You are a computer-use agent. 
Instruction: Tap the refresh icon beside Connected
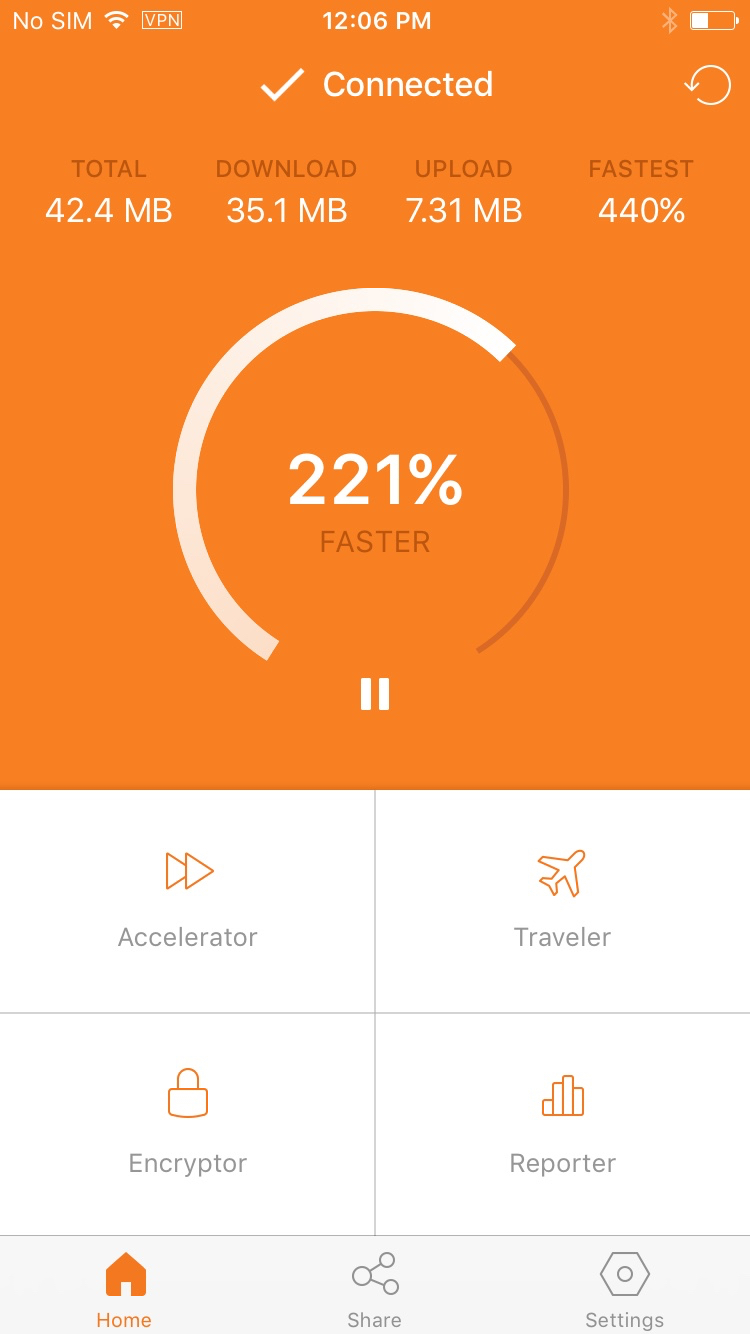(x=707, y=85)
